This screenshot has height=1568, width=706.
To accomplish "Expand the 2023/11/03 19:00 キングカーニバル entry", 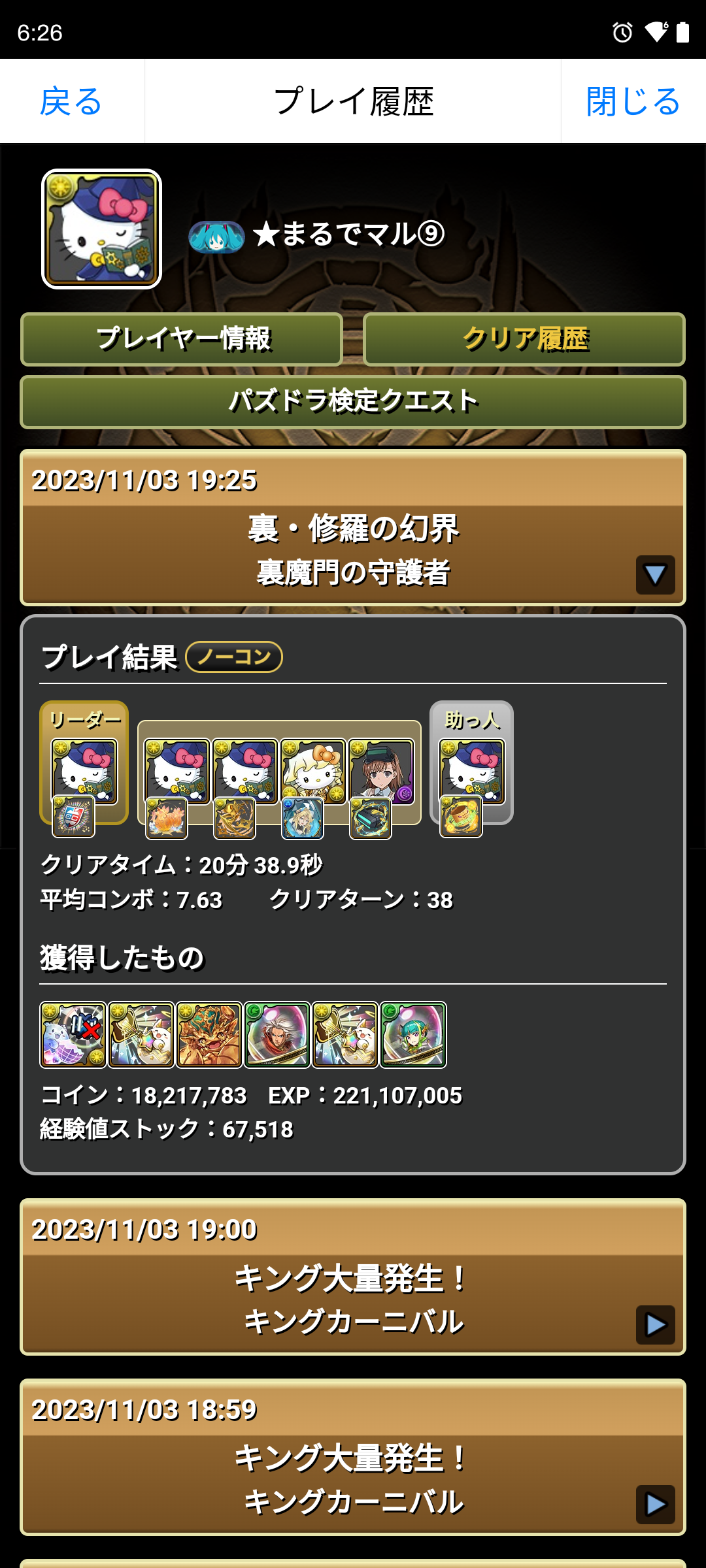I will tap(655, 1324).
